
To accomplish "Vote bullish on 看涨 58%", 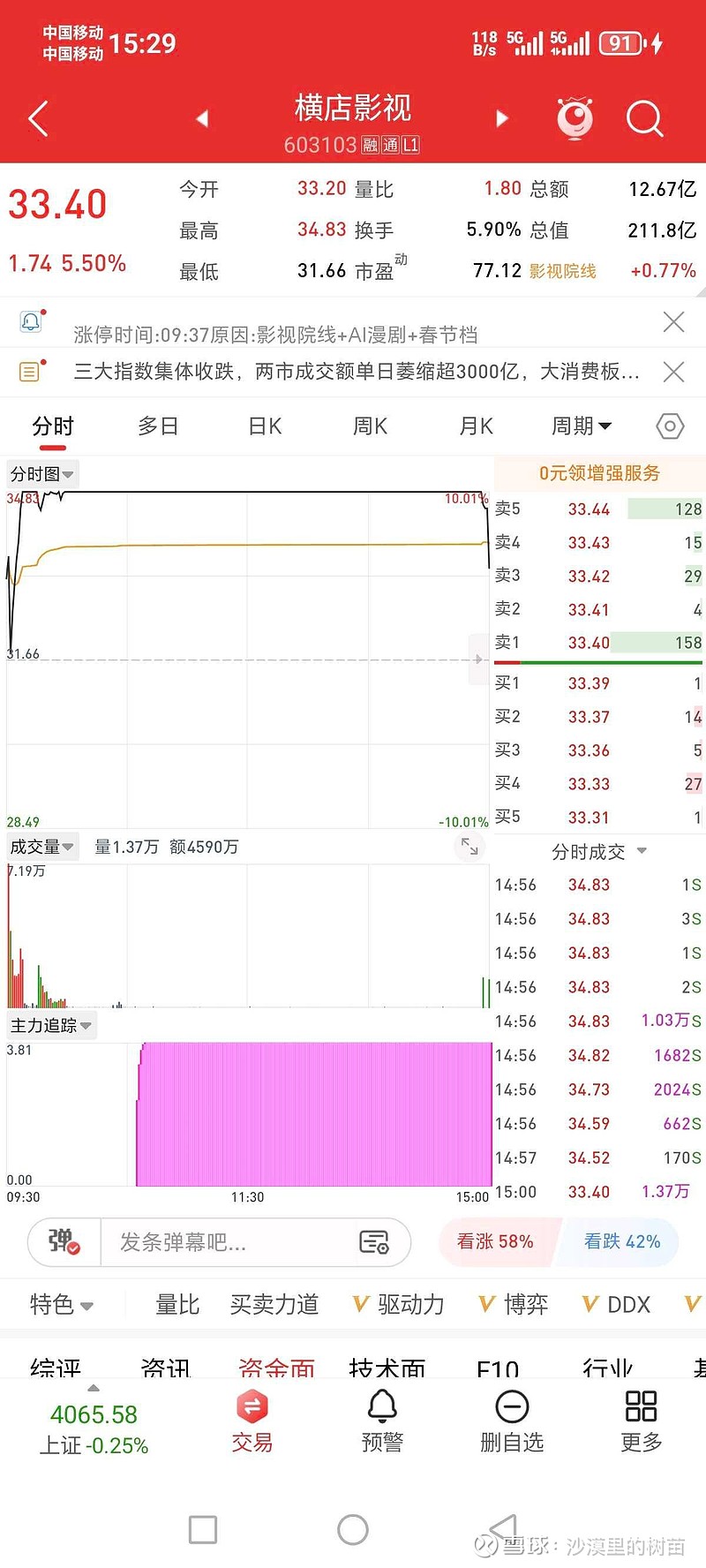I will (x=497, y=1241).
